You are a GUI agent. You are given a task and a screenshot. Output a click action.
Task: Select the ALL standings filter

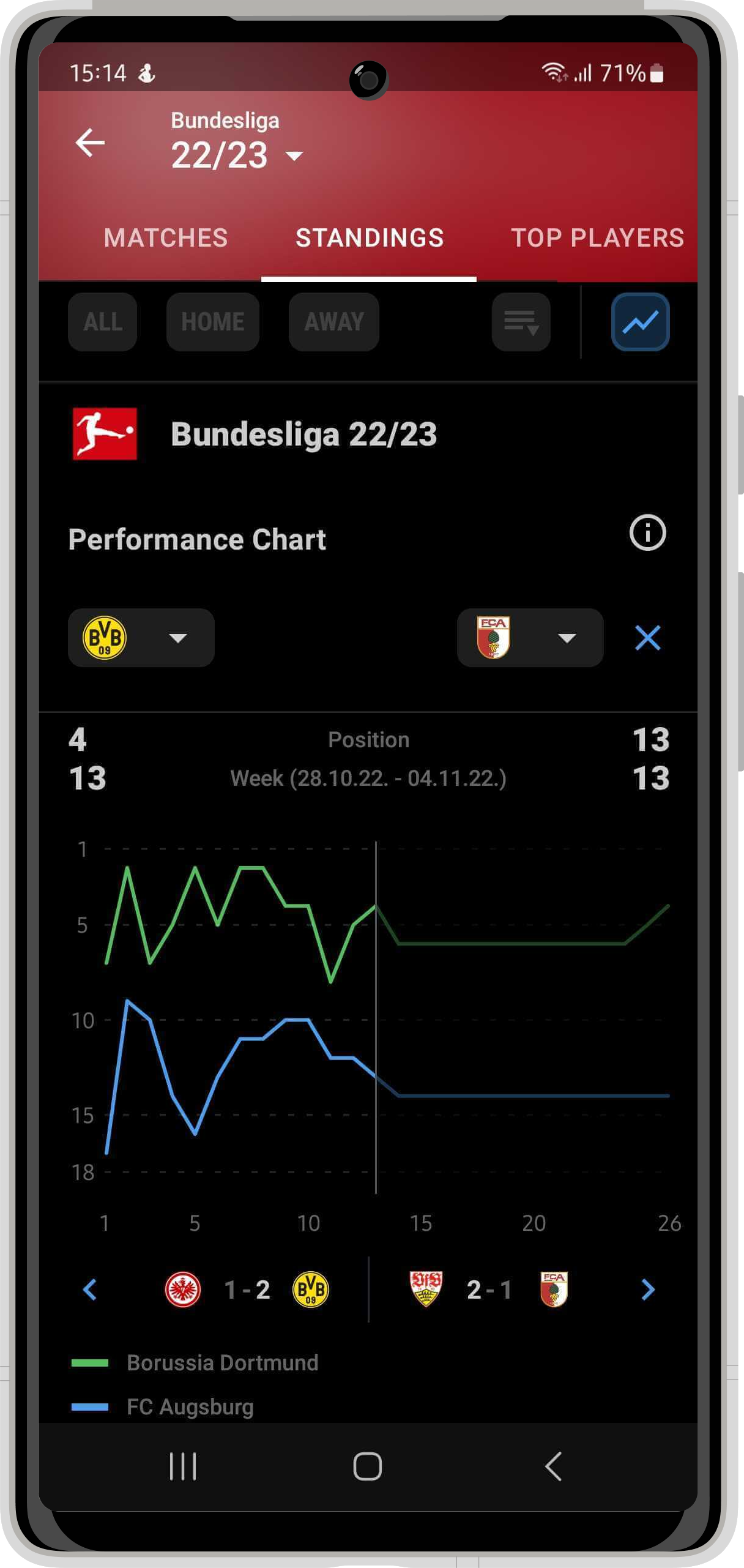103,322
